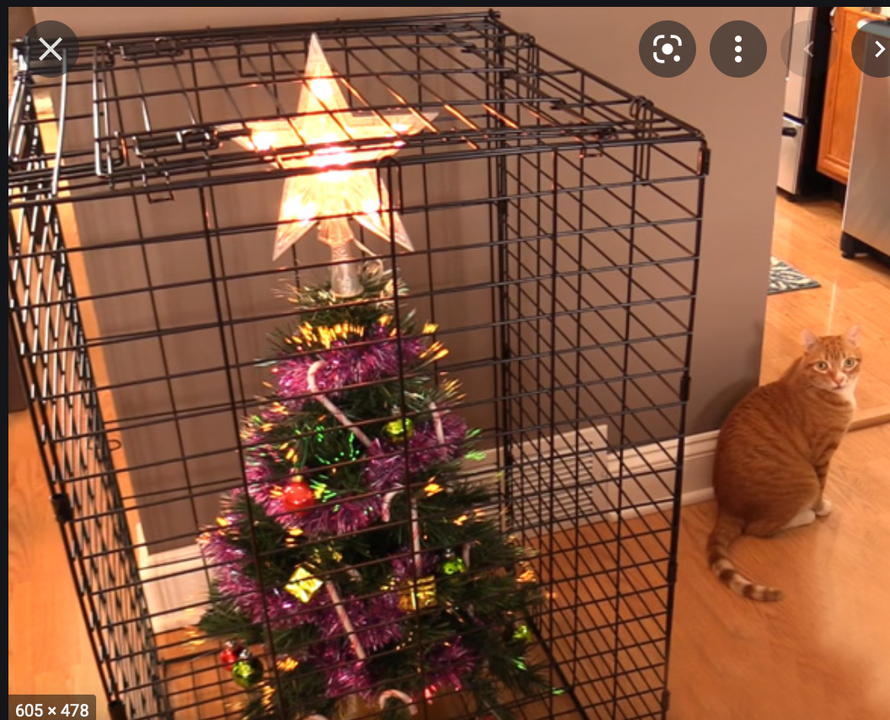The height and width of the screenshot is (720, 890).
Task: Close the image preview
Action: tap(50, 49)
